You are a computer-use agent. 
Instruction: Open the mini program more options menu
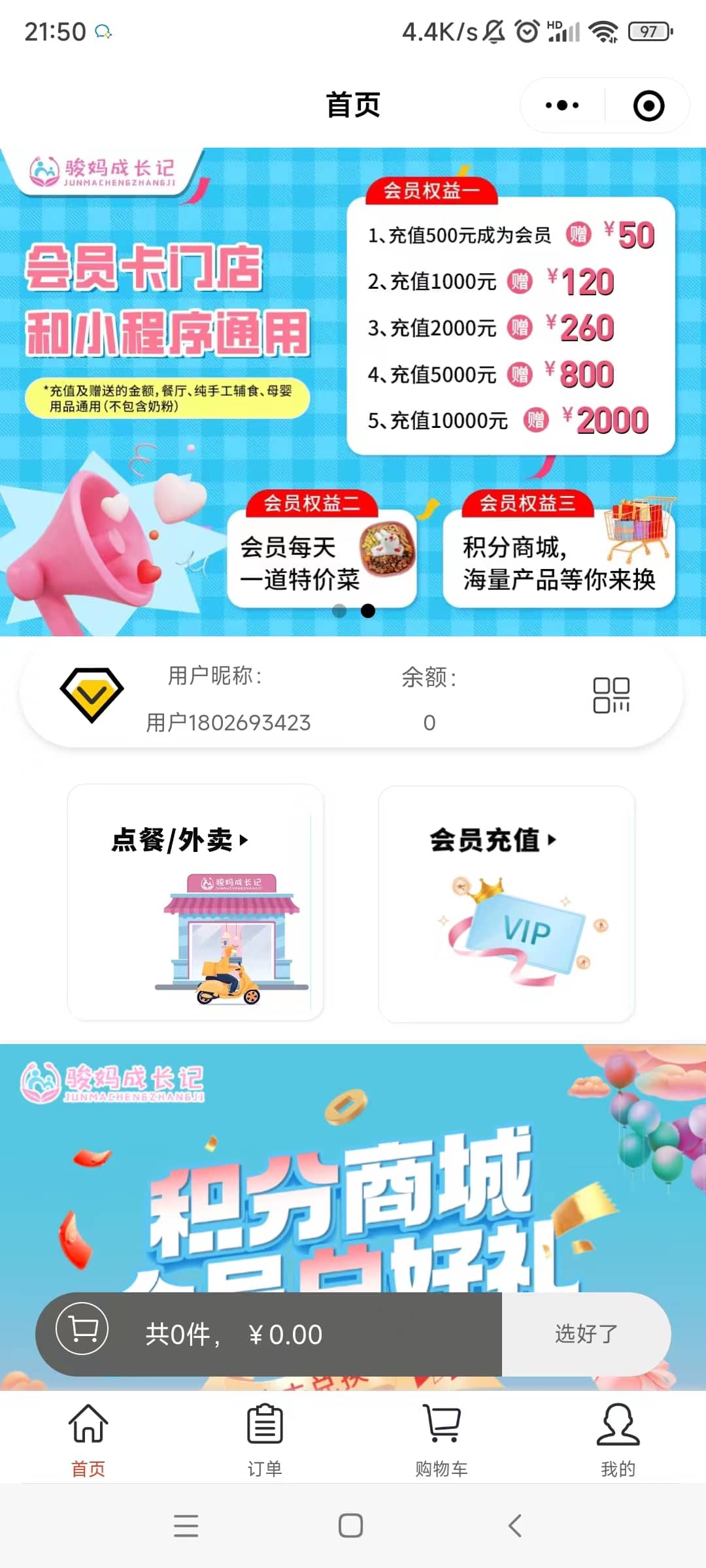pyautogui.click(x=562, y=105)
